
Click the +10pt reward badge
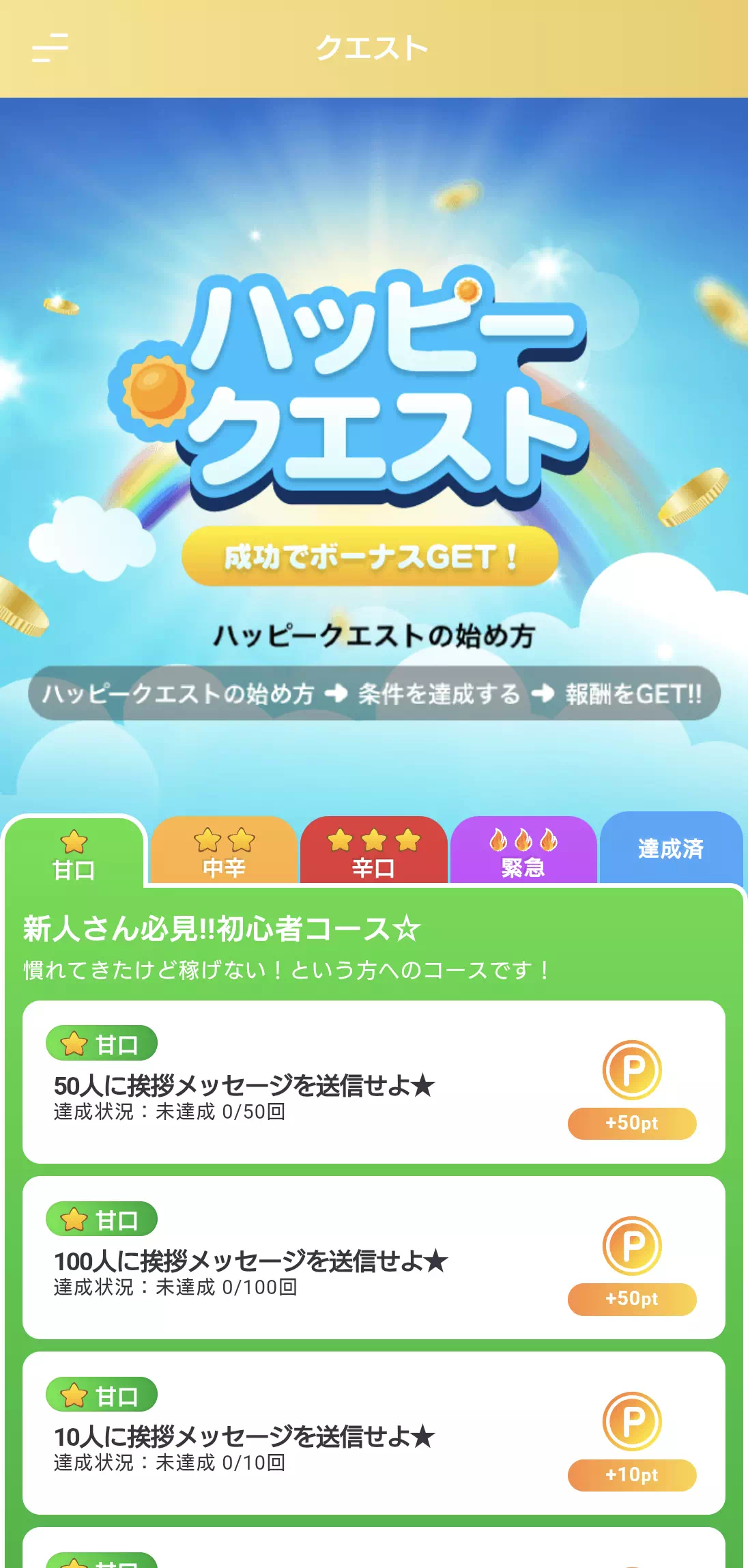click(632, 1474)
